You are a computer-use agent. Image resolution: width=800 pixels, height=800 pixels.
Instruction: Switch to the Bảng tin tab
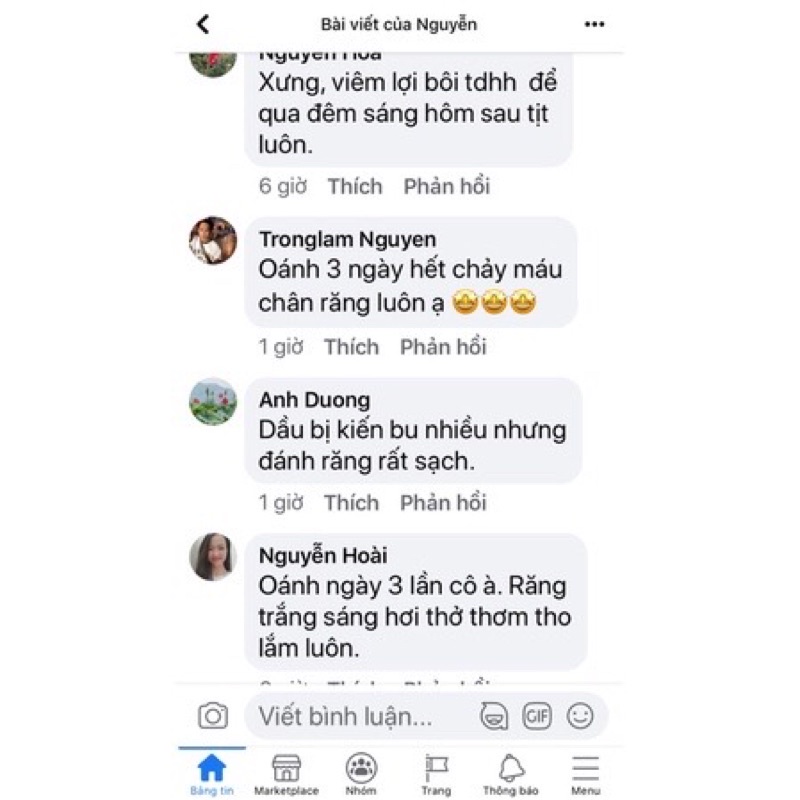tap(212, 774)
